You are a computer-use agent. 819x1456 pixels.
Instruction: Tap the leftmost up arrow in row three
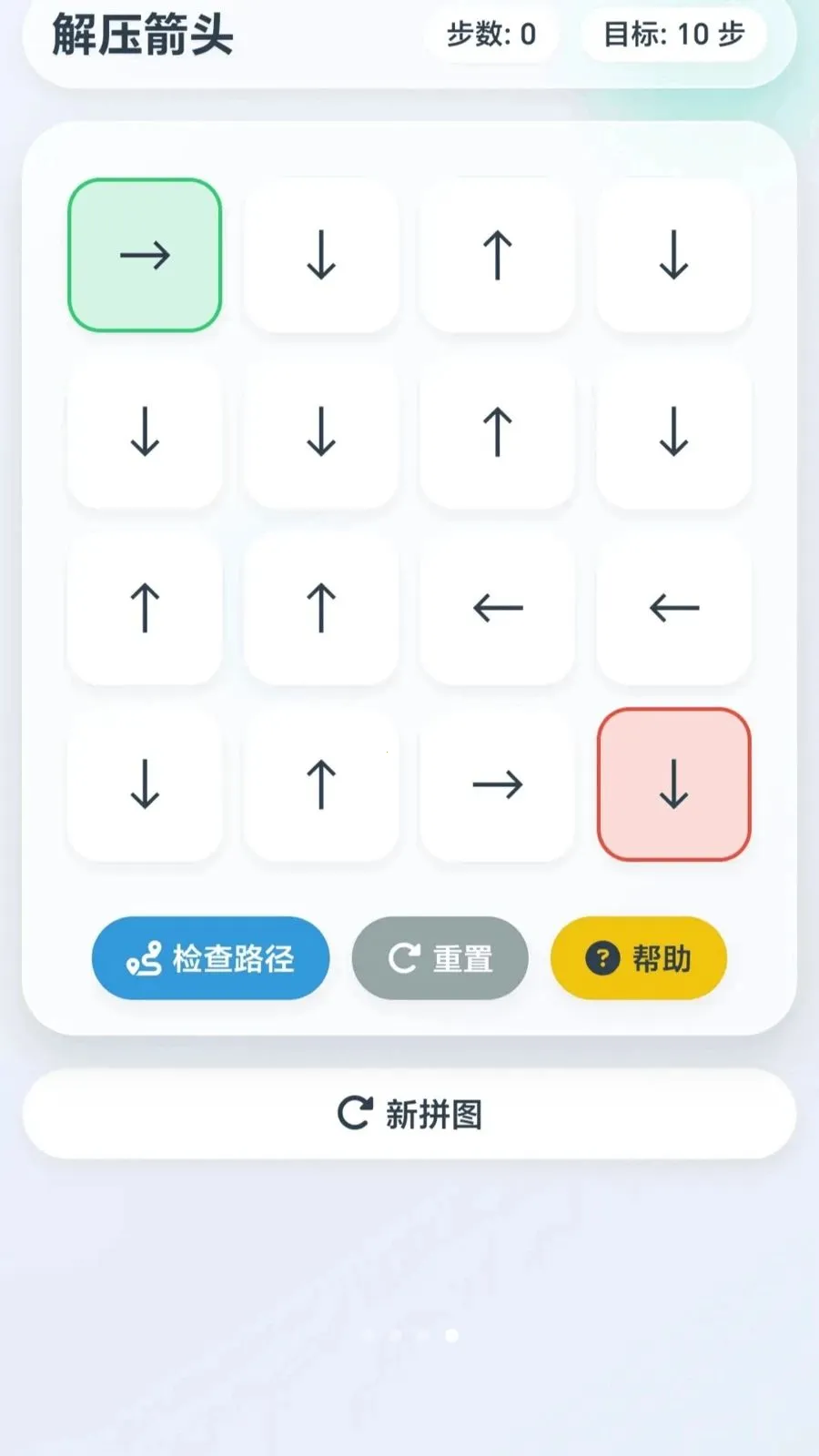(x=144, y=608)
